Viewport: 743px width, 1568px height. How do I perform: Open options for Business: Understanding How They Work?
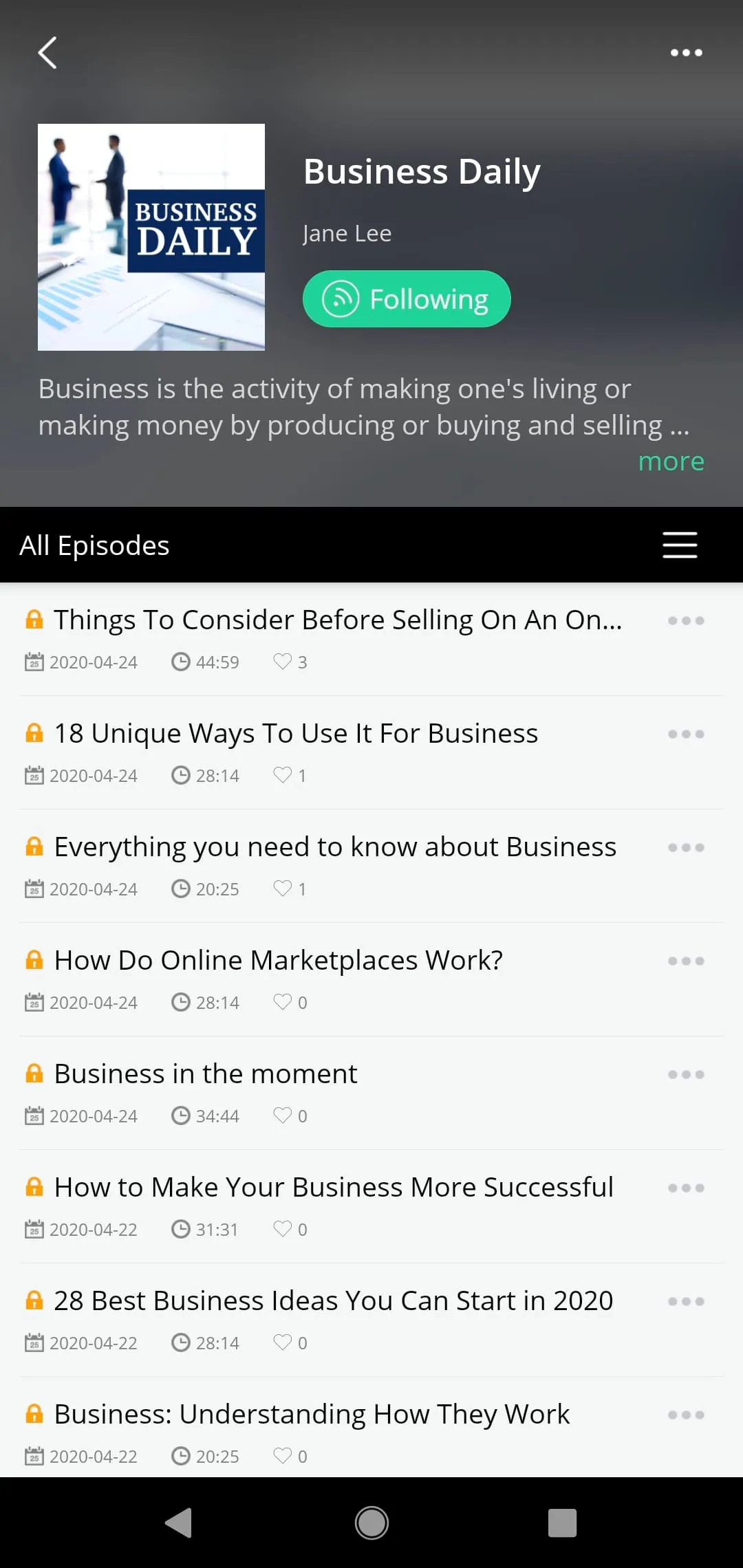coord(686,1414)
